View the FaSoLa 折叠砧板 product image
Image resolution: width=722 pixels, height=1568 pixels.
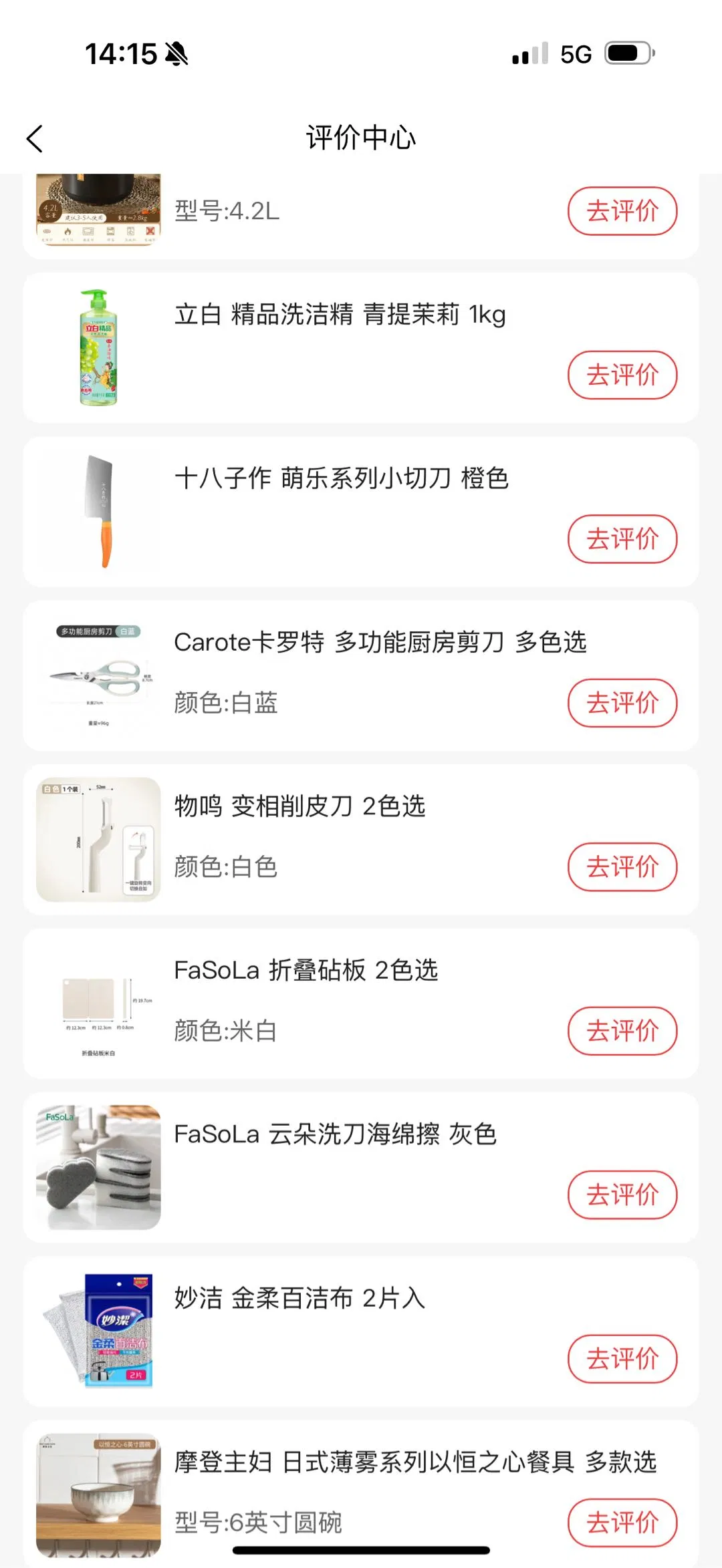point(98,1003)
